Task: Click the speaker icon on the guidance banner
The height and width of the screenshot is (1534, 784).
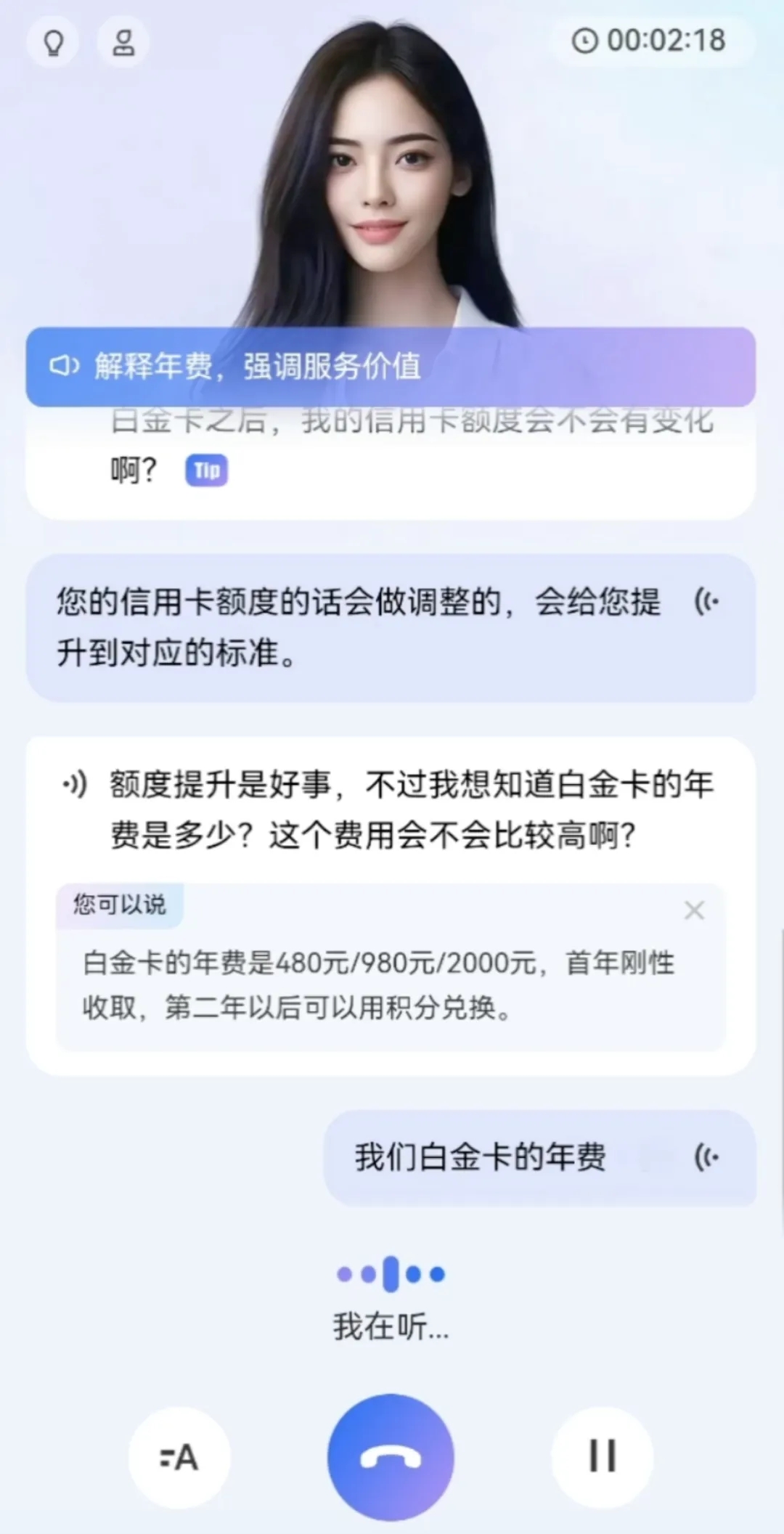Action: click(62, 367)
